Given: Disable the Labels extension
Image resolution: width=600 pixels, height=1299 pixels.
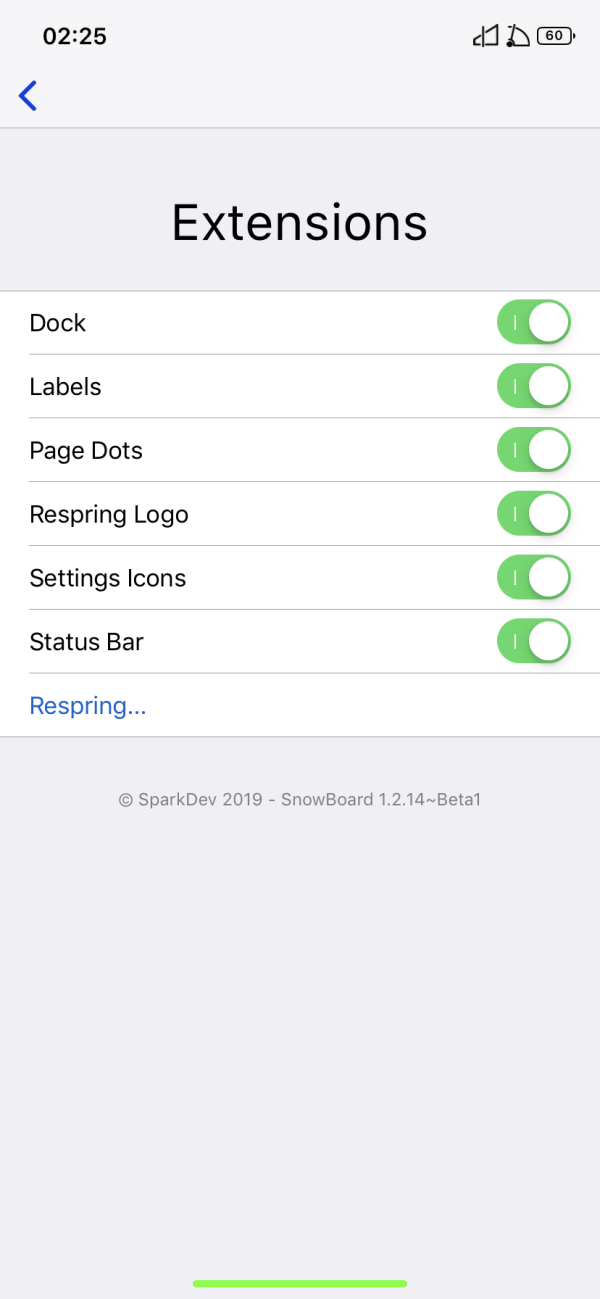Looking at the screenshot, I should coord(533,387).
